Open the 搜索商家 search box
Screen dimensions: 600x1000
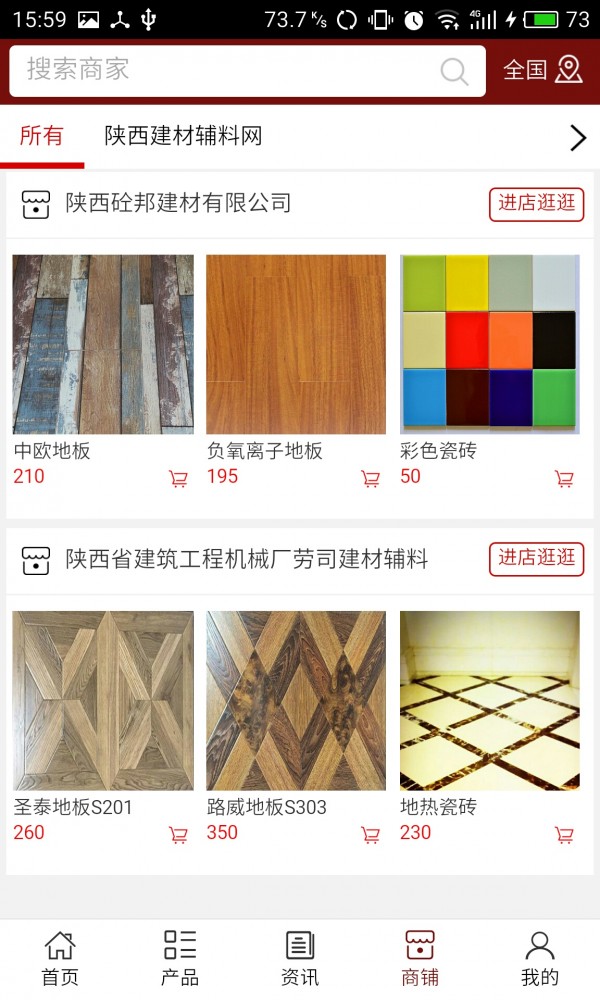230,70
